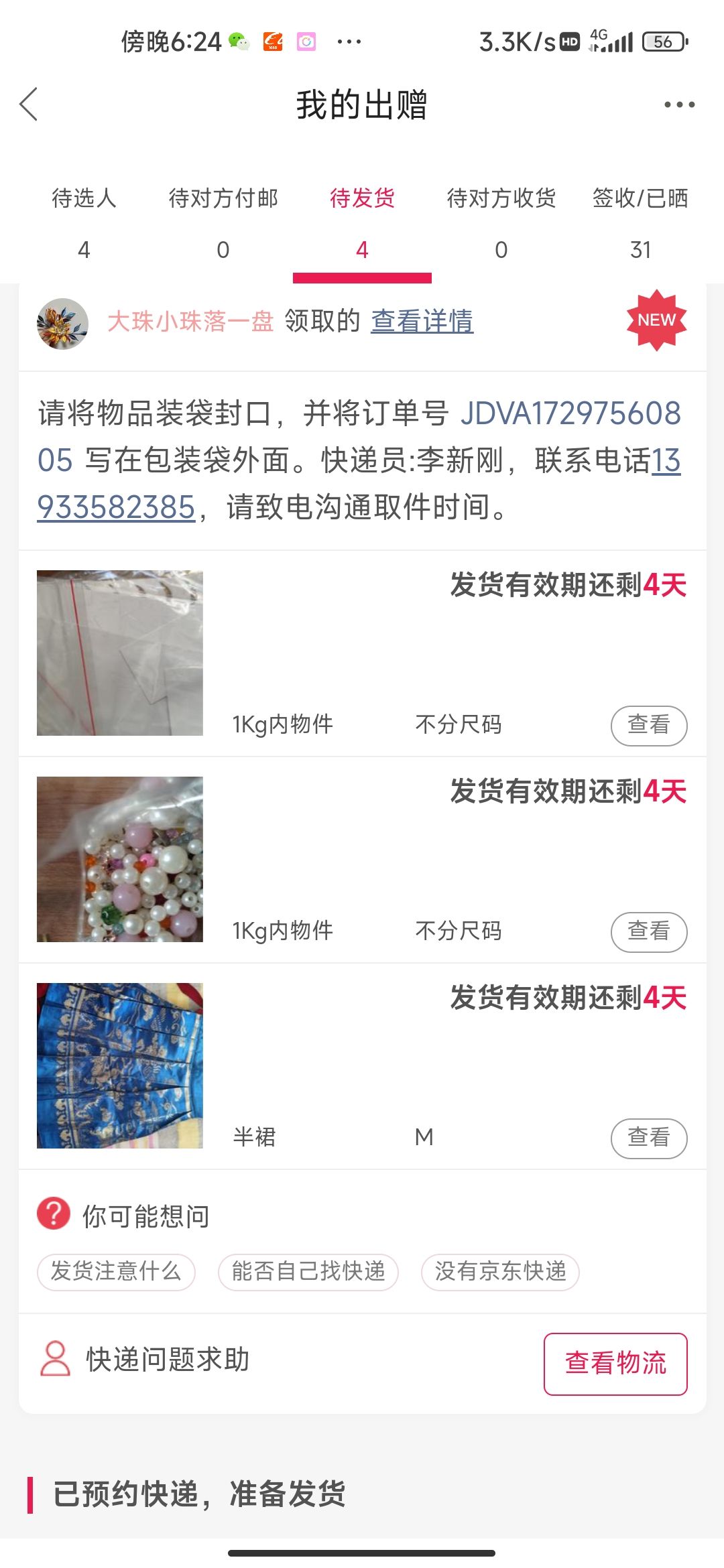Open 查看详情 link for the recipient
Screen dimensions: 724x1568
[422, 321]
